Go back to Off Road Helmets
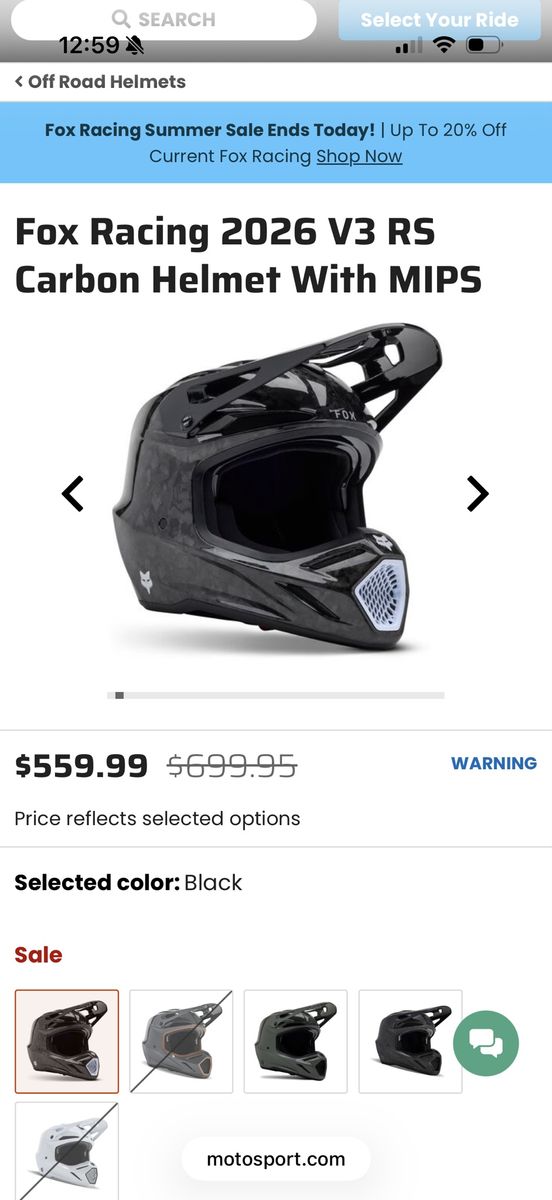 coord(100,82)
